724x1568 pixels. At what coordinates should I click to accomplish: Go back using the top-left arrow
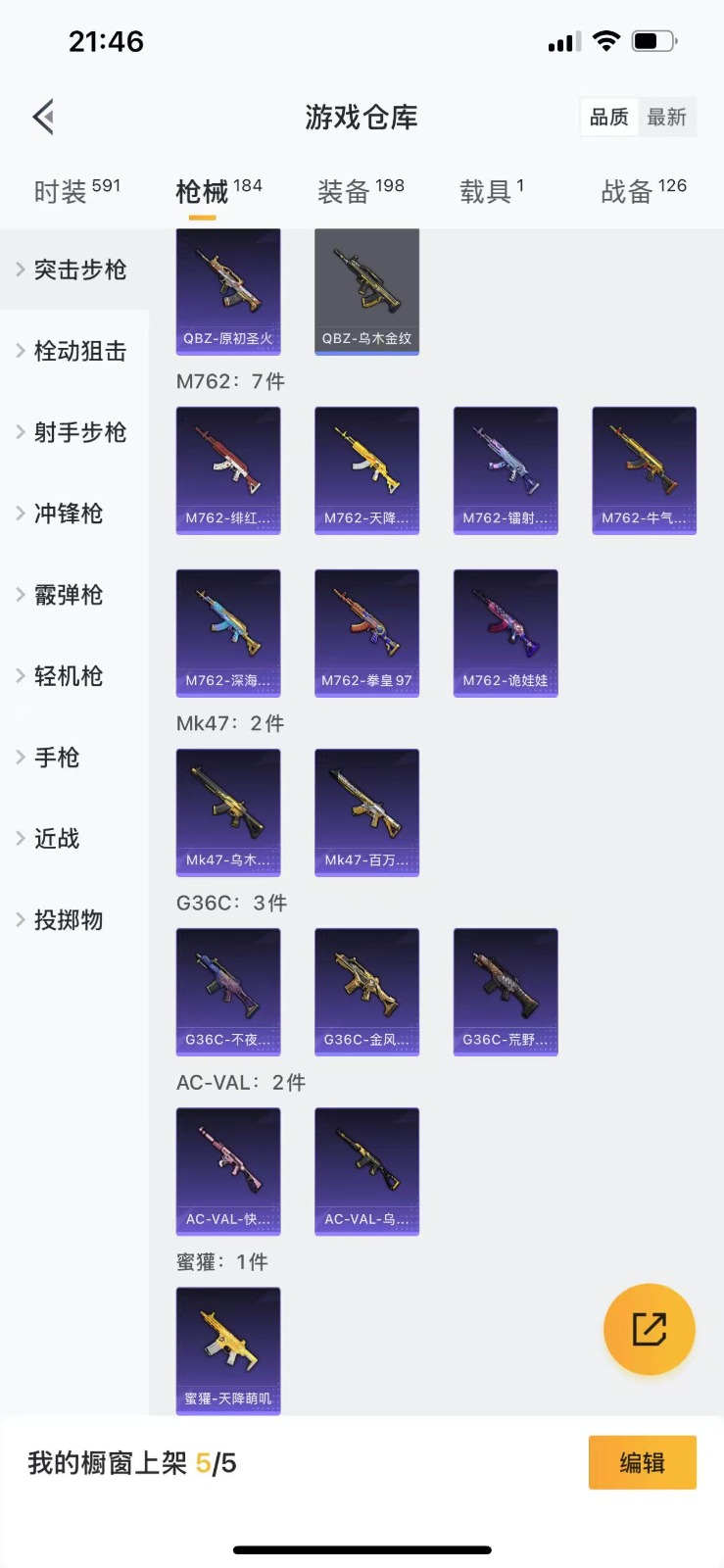tap(43, 117)
